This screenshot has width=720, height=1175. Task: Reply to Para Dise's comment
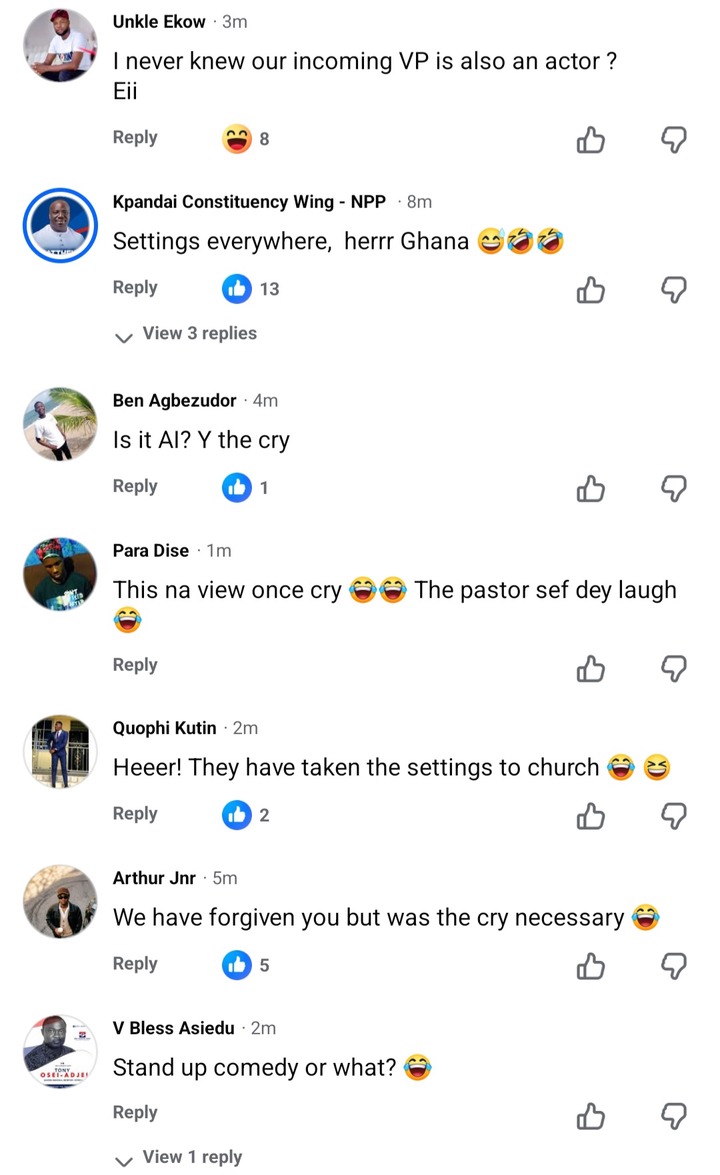point(135,665)
